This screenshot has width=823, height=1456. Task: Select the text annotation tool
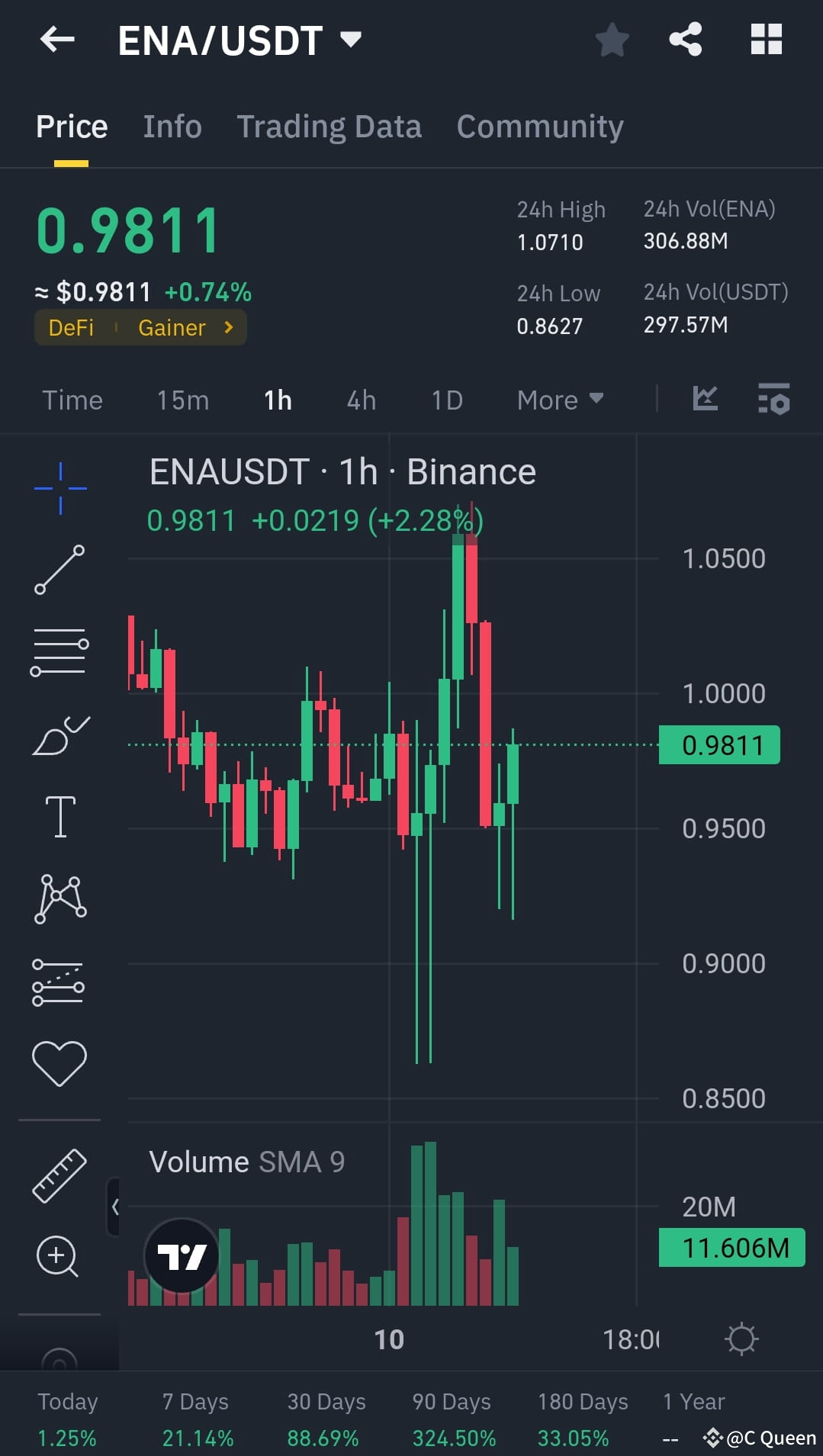coord(59,815)
